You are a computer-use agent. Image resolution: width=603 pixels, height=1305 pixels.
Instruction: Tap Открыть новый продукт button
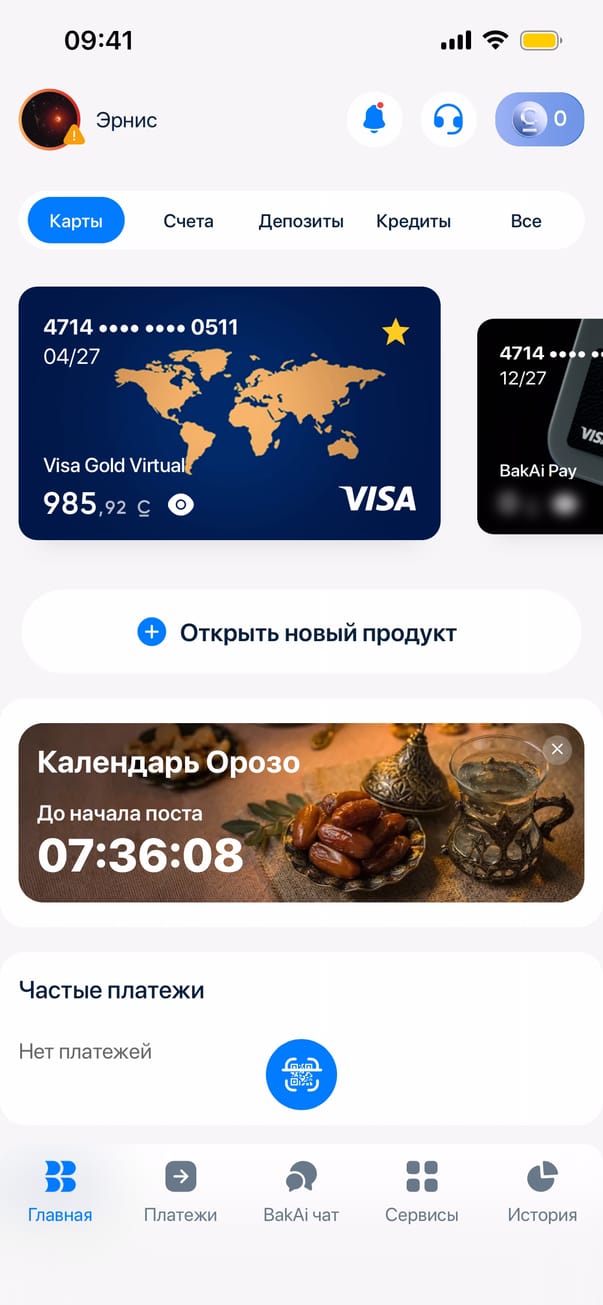click(x=301, y=632)
